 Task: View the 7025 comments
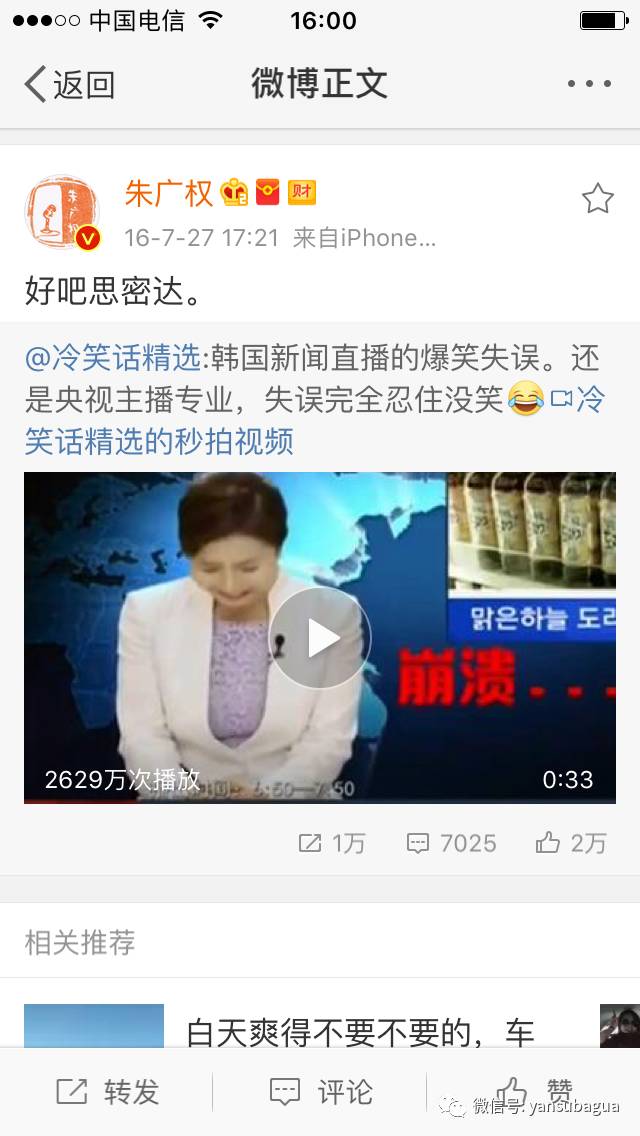click(452, 843)
